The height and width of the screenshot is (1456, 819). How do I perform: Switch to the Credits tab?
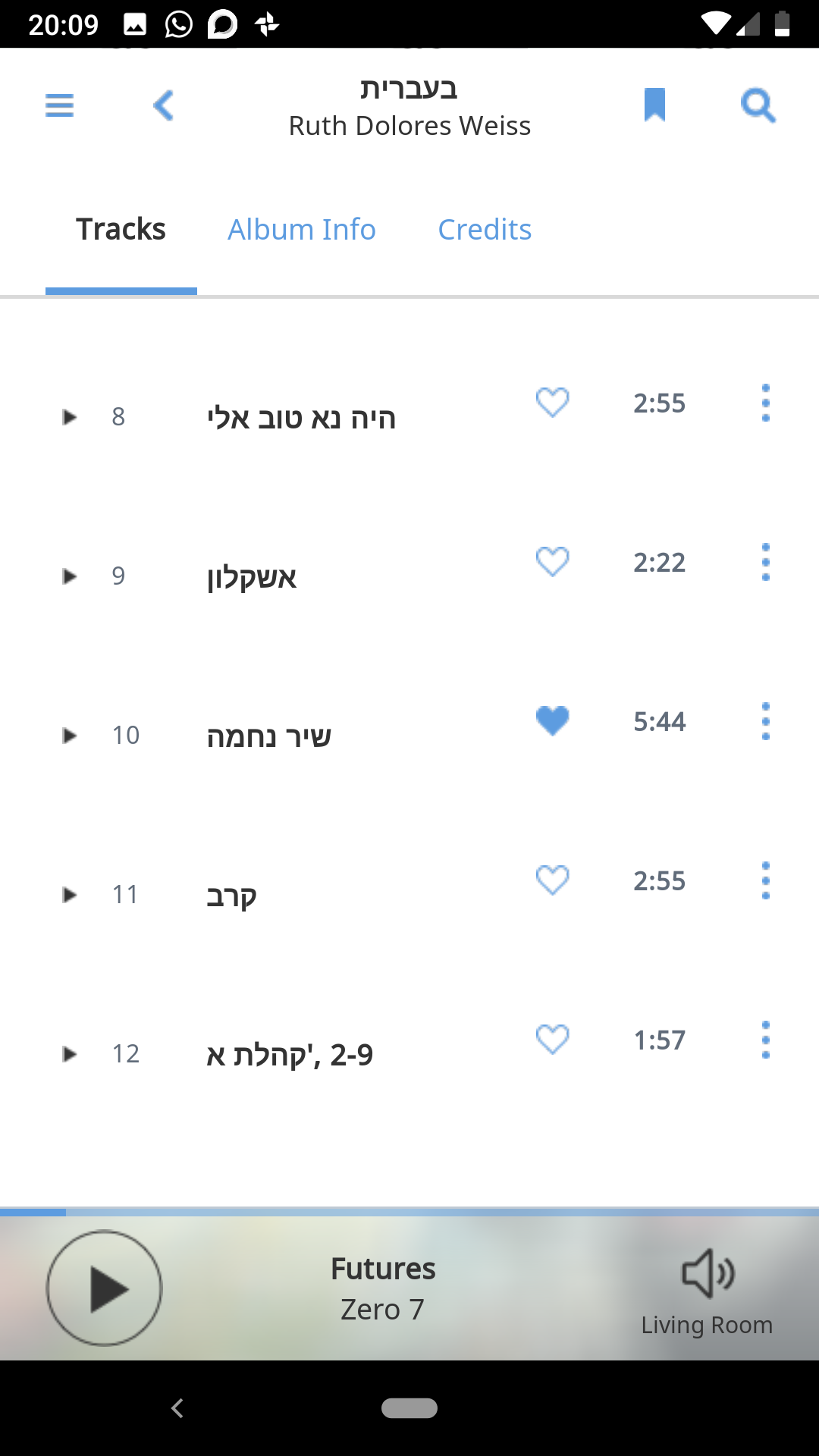(485, 229)
